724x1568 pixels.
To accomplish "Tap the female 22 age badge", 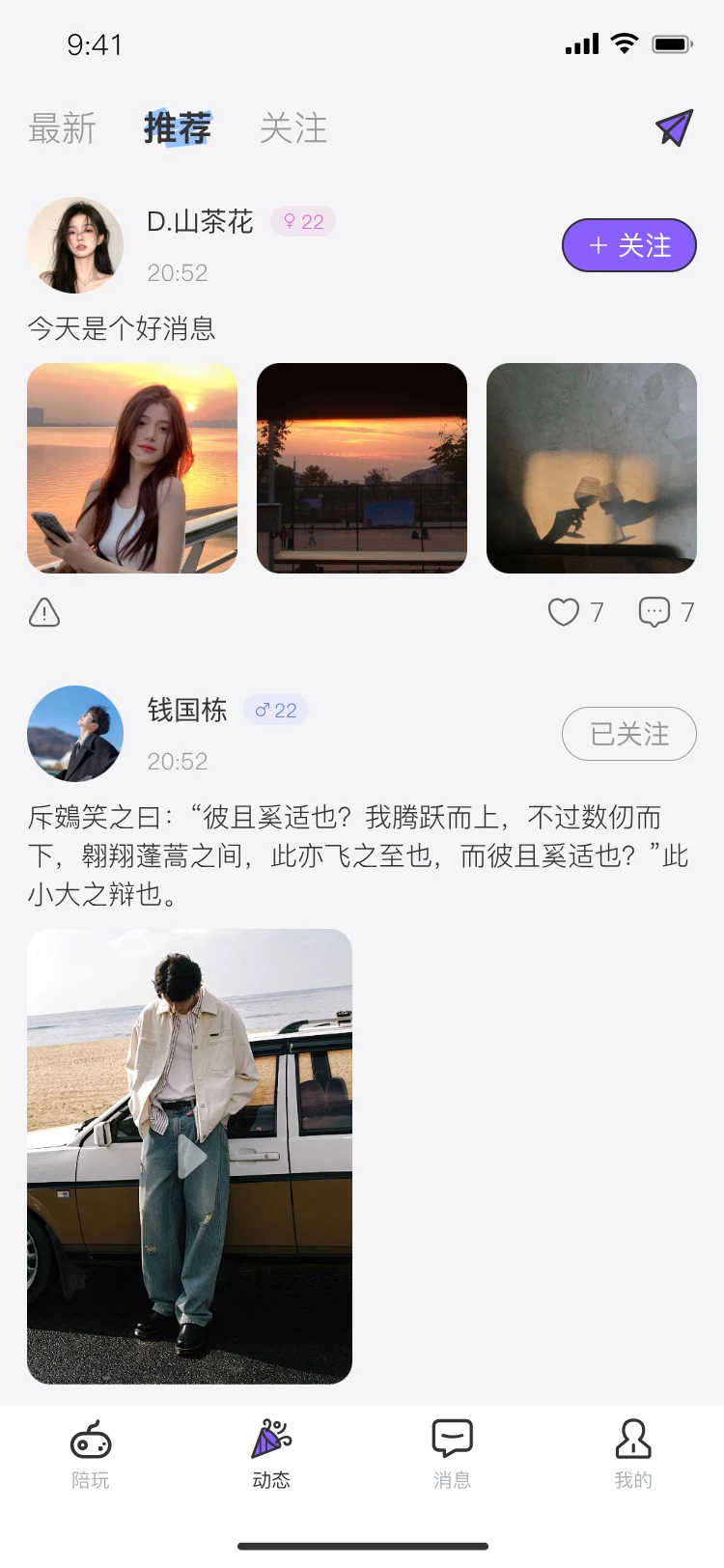I will pyautogui.click(x=303, y=221).
